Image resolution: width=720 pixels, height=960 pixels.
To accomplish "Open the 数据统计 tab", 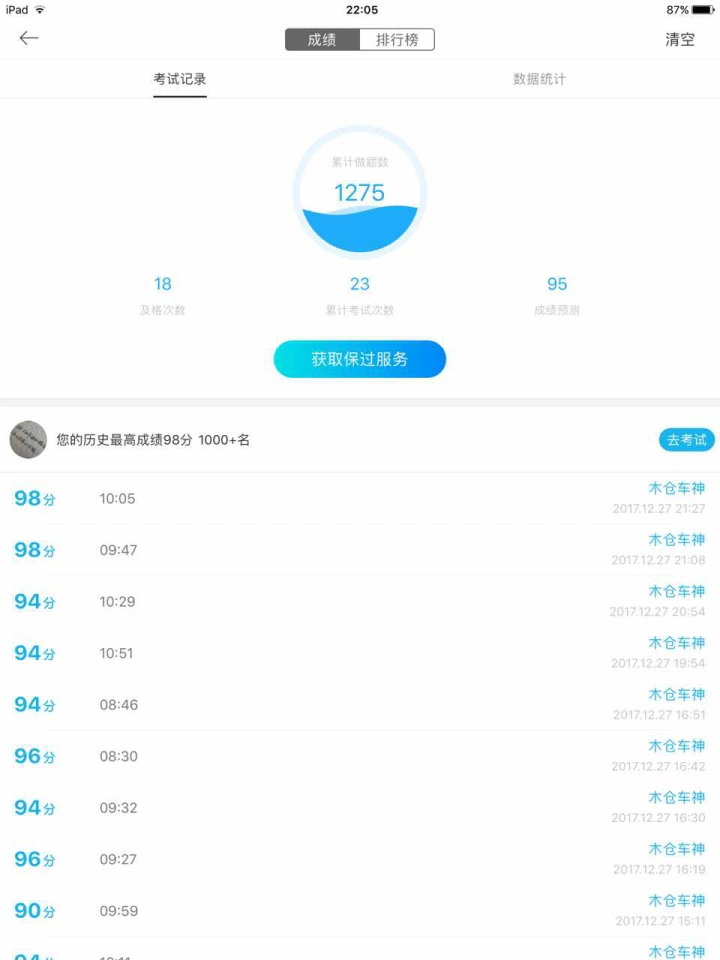I will 539,79.
